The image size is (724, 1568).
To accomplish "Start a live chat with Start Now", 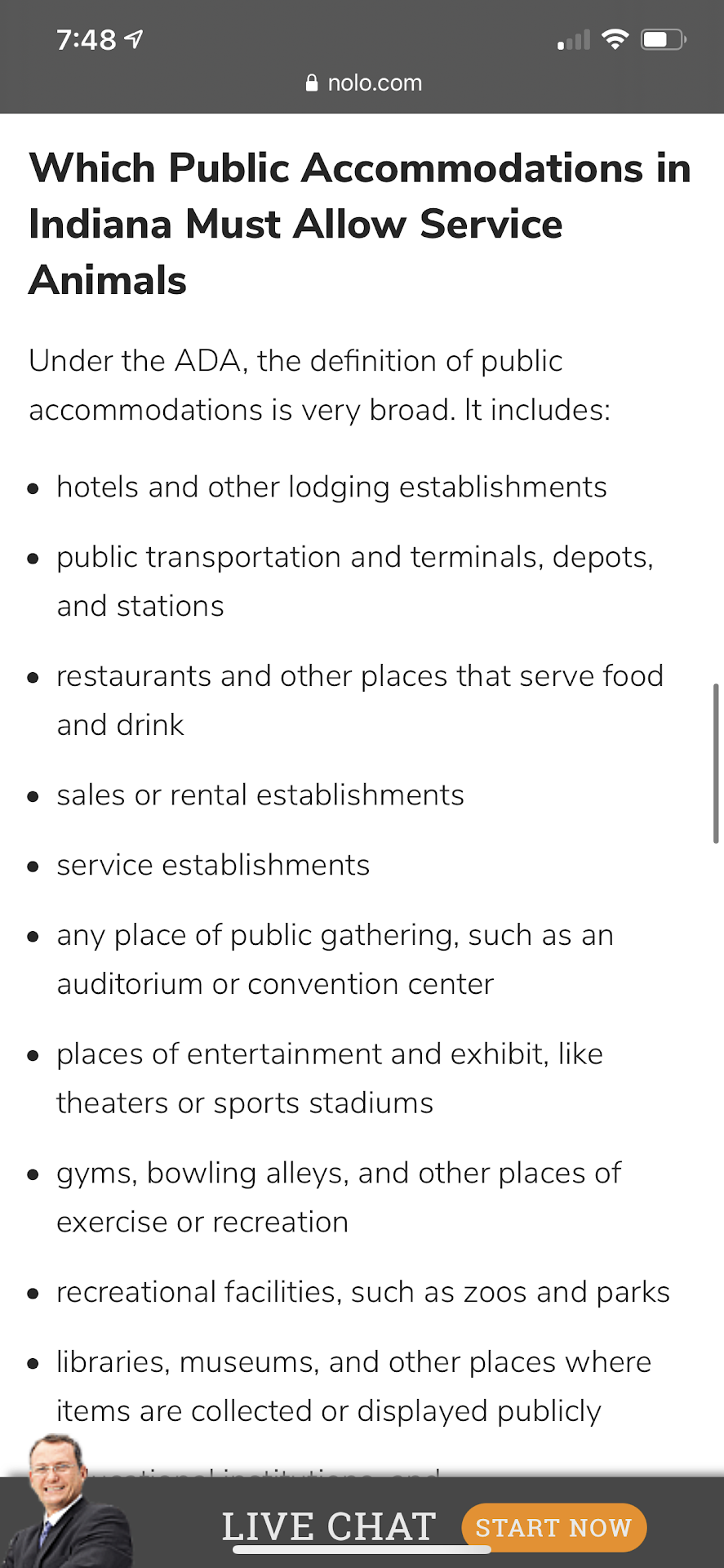I will 553,1527.
